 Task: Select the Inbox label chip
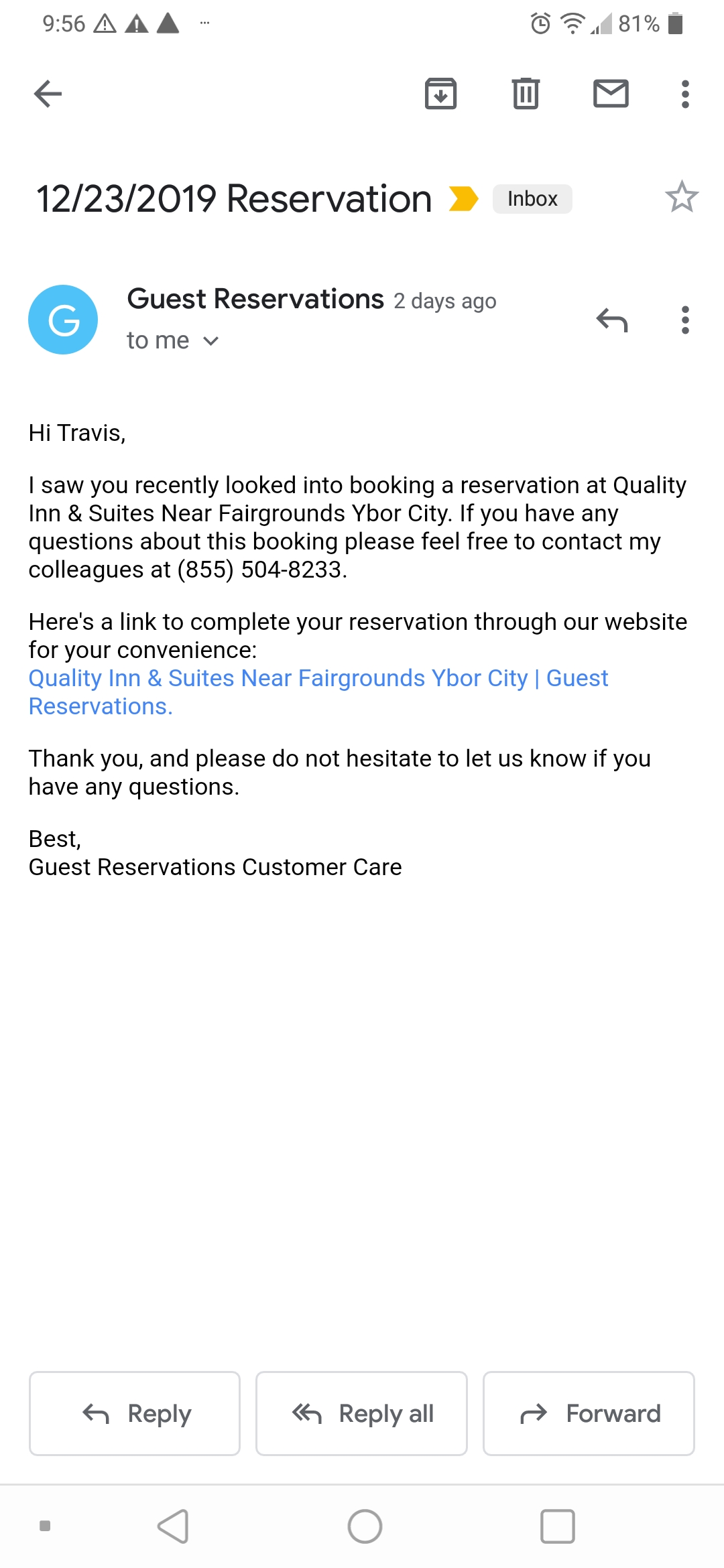tap(532, 198)
